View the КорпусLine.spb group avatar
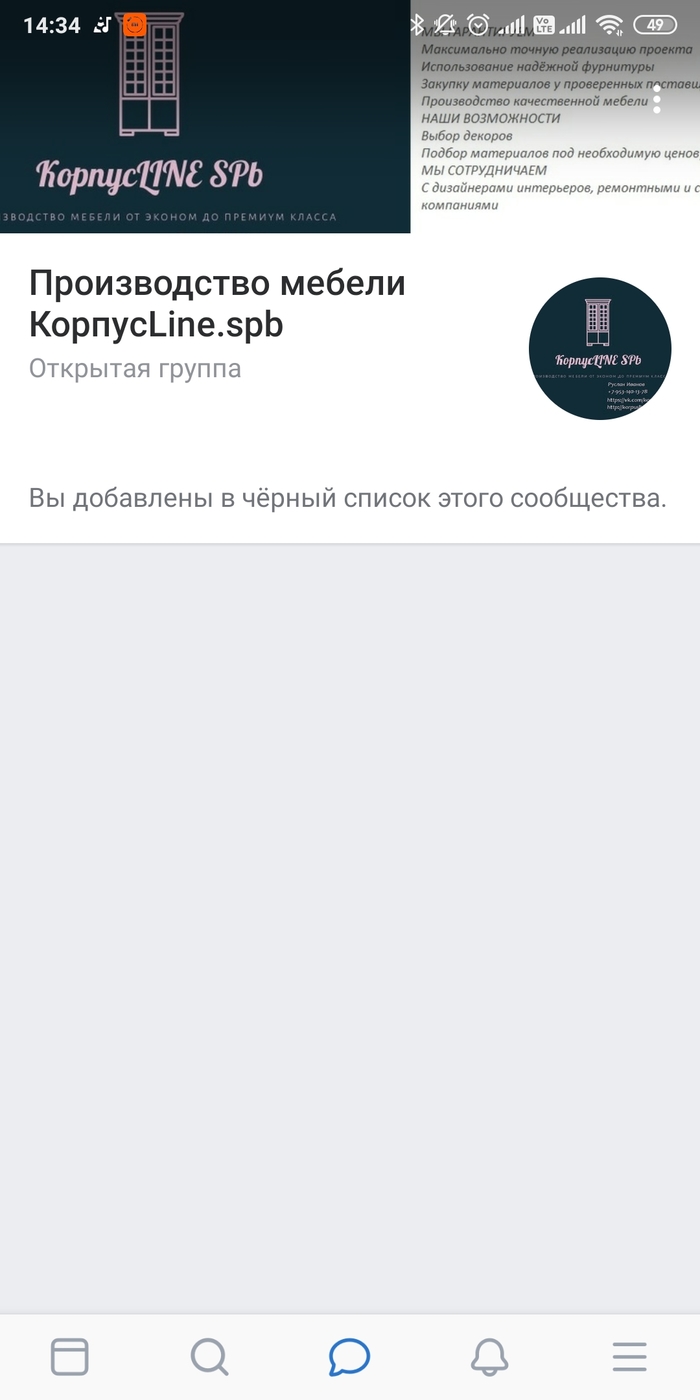 click(x=600, y=348)
